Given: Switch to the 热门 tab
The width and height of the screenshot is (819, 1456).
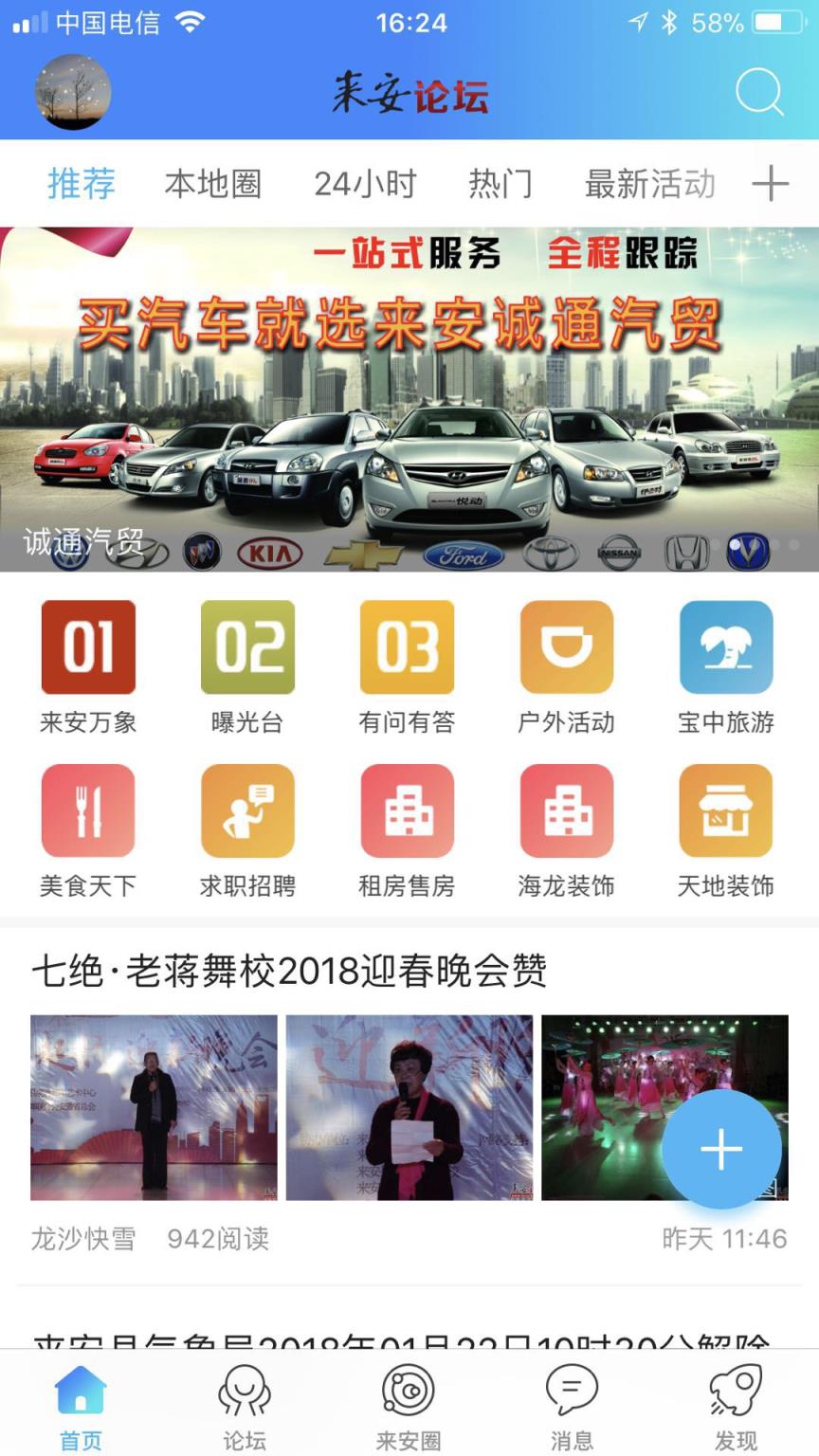Looking at the screenshot, I should pos(501,182).
